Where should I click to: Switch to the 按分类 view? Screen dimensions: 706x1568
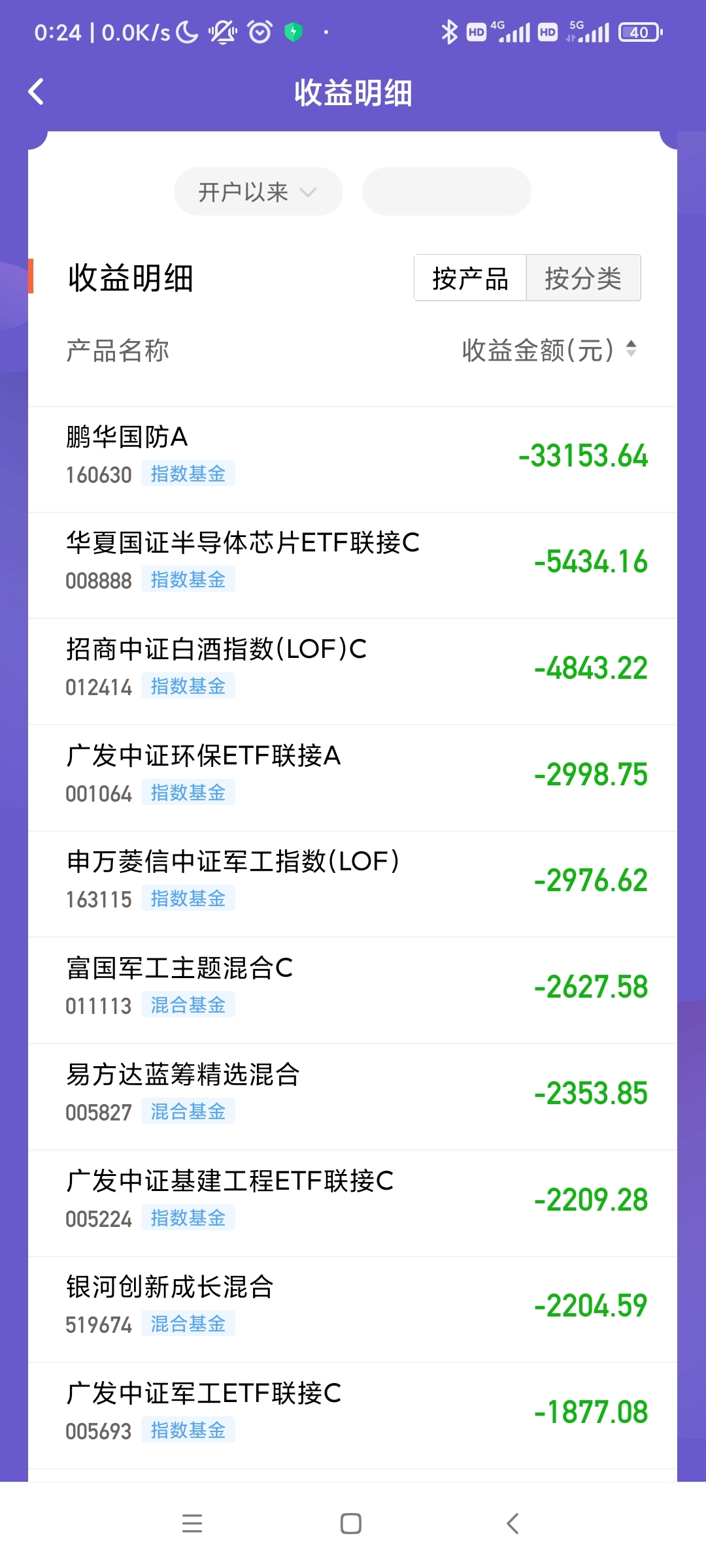pyautogui.click(x=583, y=278)
